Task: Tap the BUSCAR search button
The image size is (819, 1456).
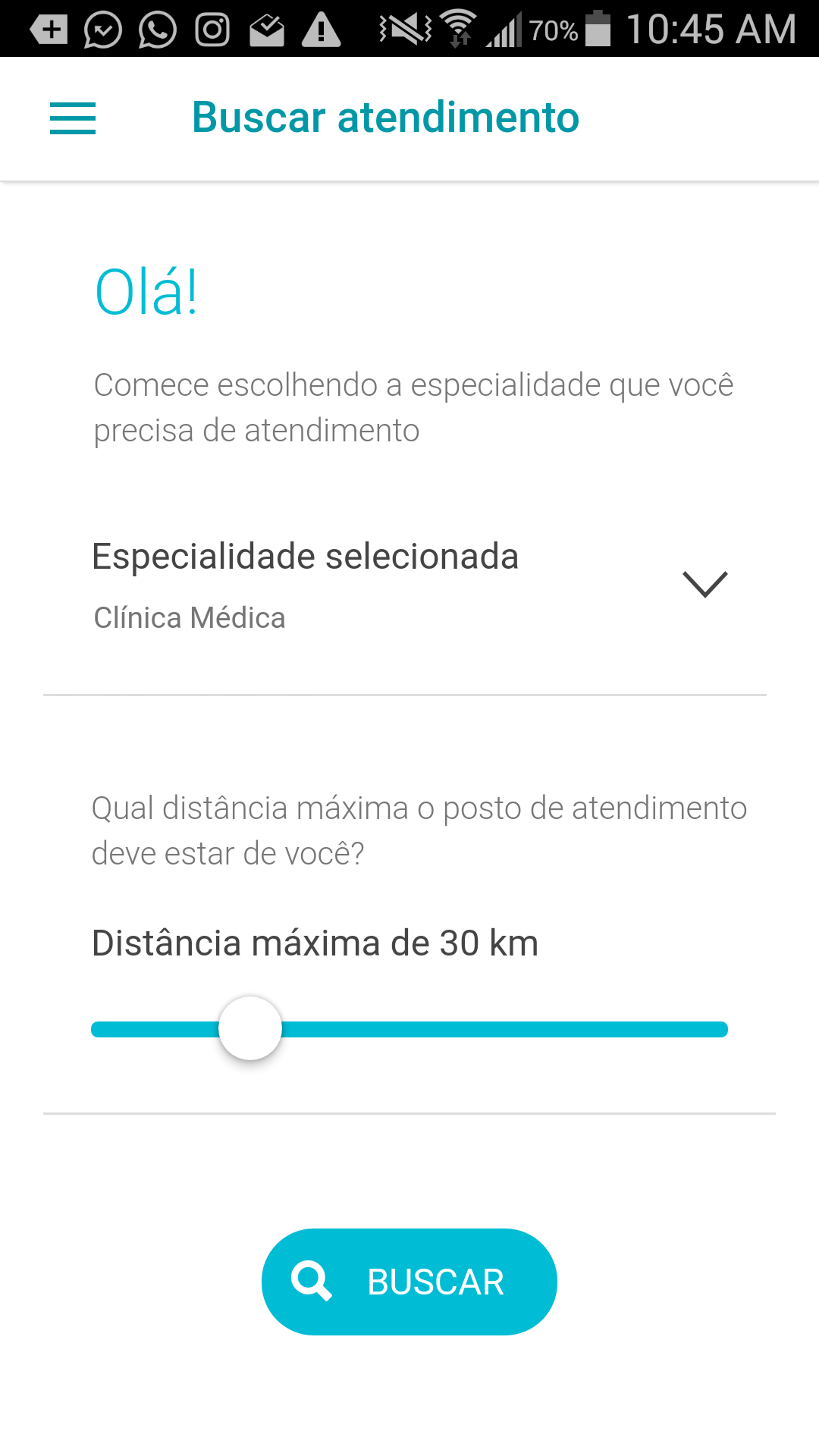Action: 409,1282
